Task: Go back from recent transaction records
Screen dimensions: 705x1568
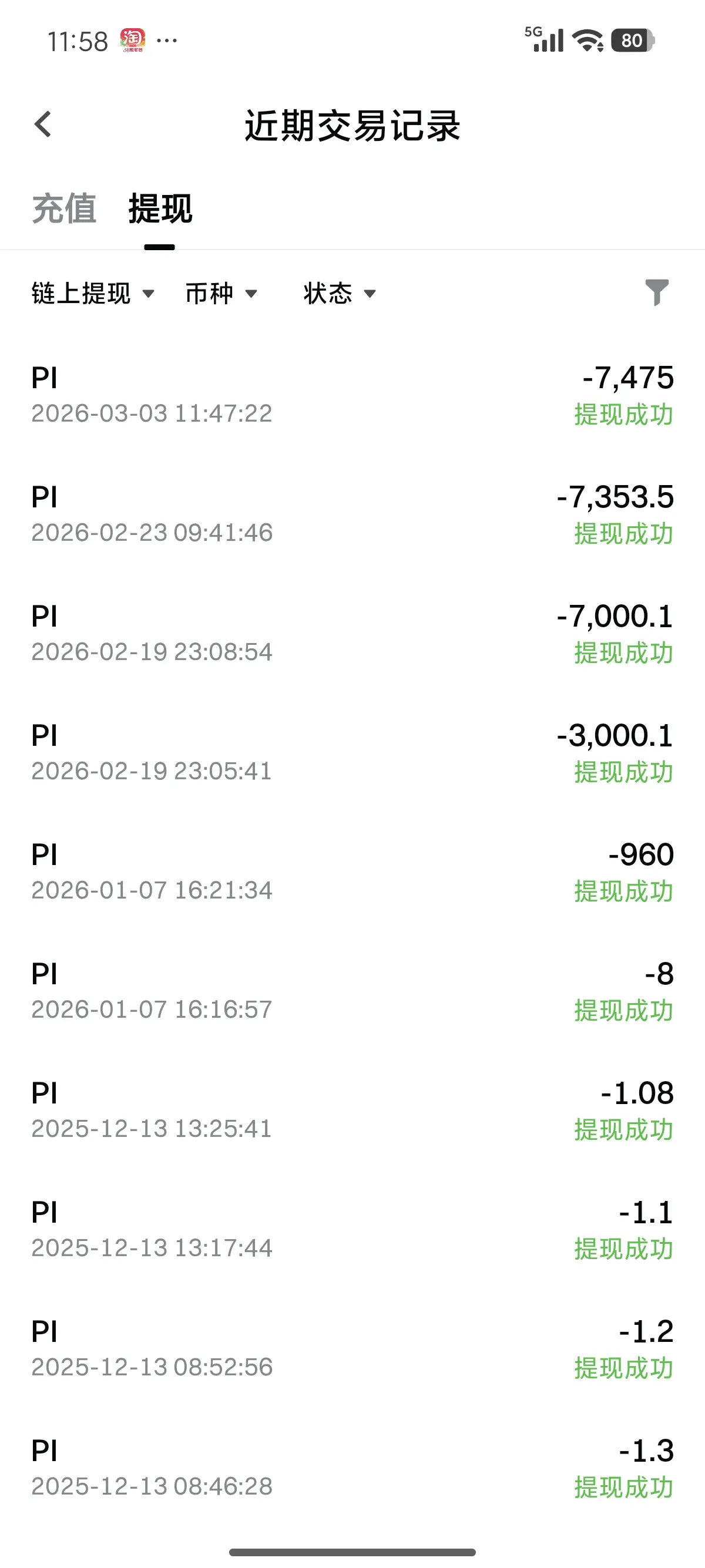Action: tap(43, 126)
